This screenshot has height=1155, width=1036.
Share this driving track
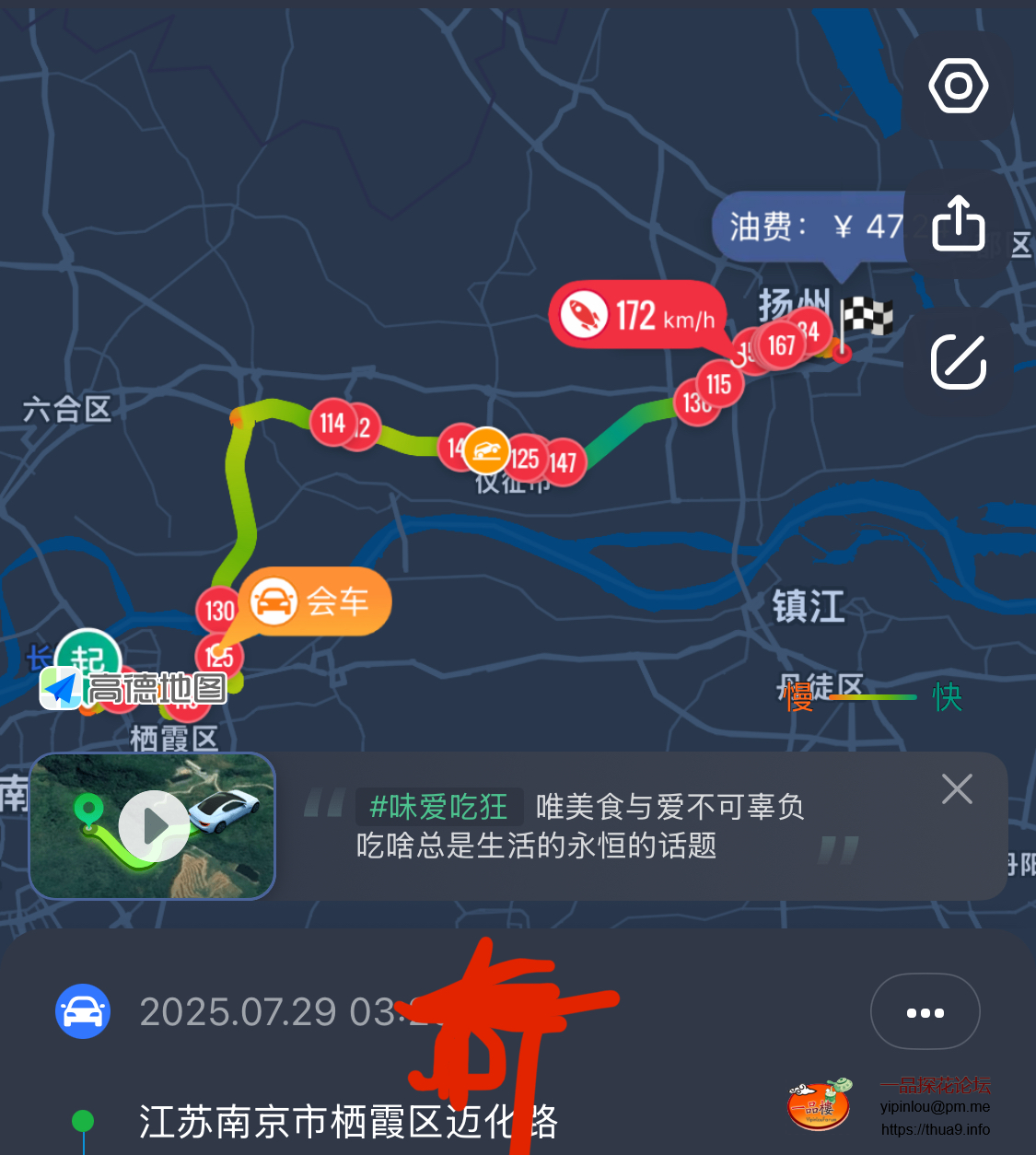[x=958, y=224]
